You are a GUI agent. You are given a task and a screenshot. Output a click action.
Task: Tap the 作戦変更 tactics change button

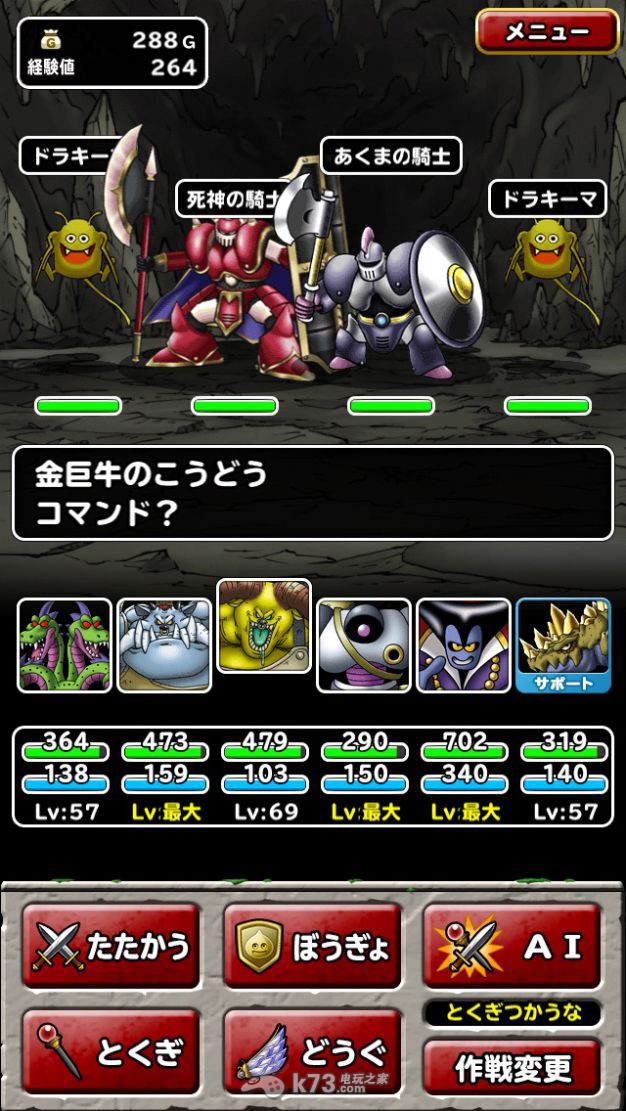[512, 1068]
